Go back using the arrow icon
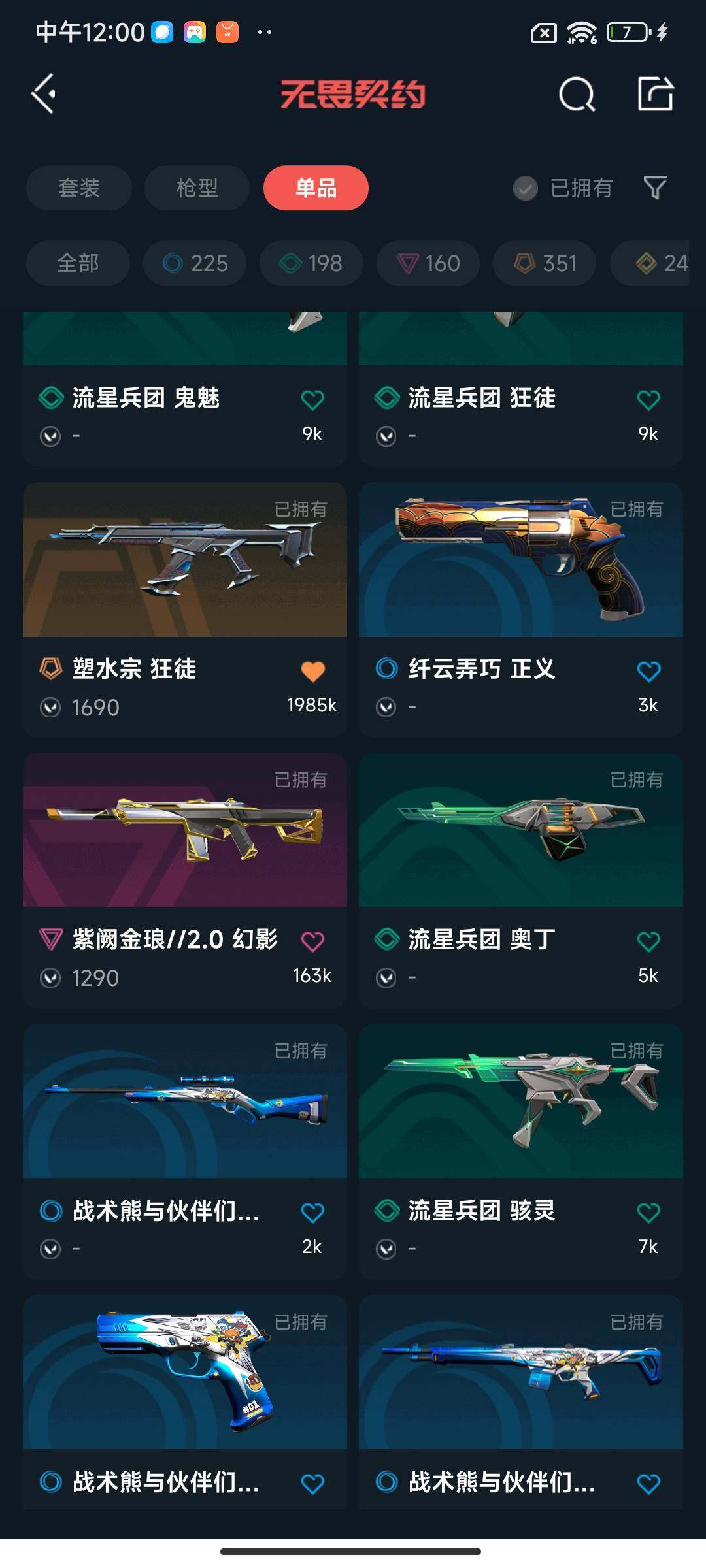706x1568 pixels. click(44, 94)
